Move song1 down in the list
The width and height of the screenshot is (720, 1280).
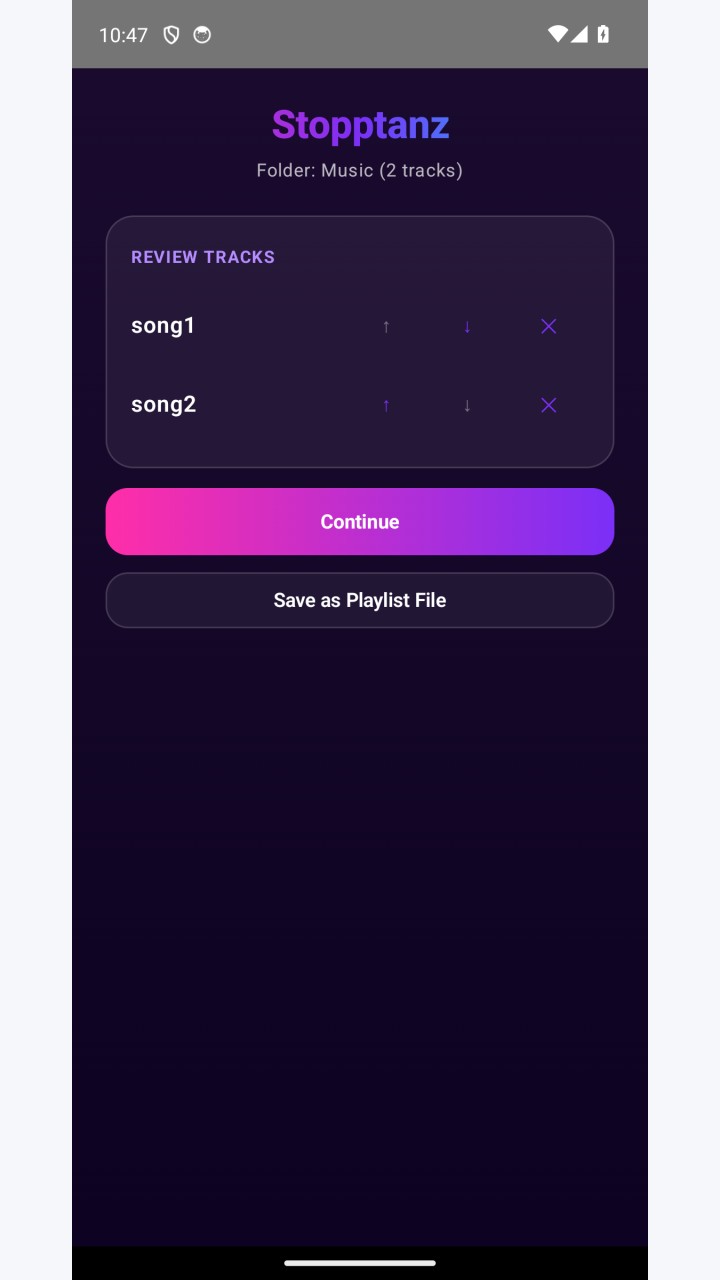(x=467, y=326)
